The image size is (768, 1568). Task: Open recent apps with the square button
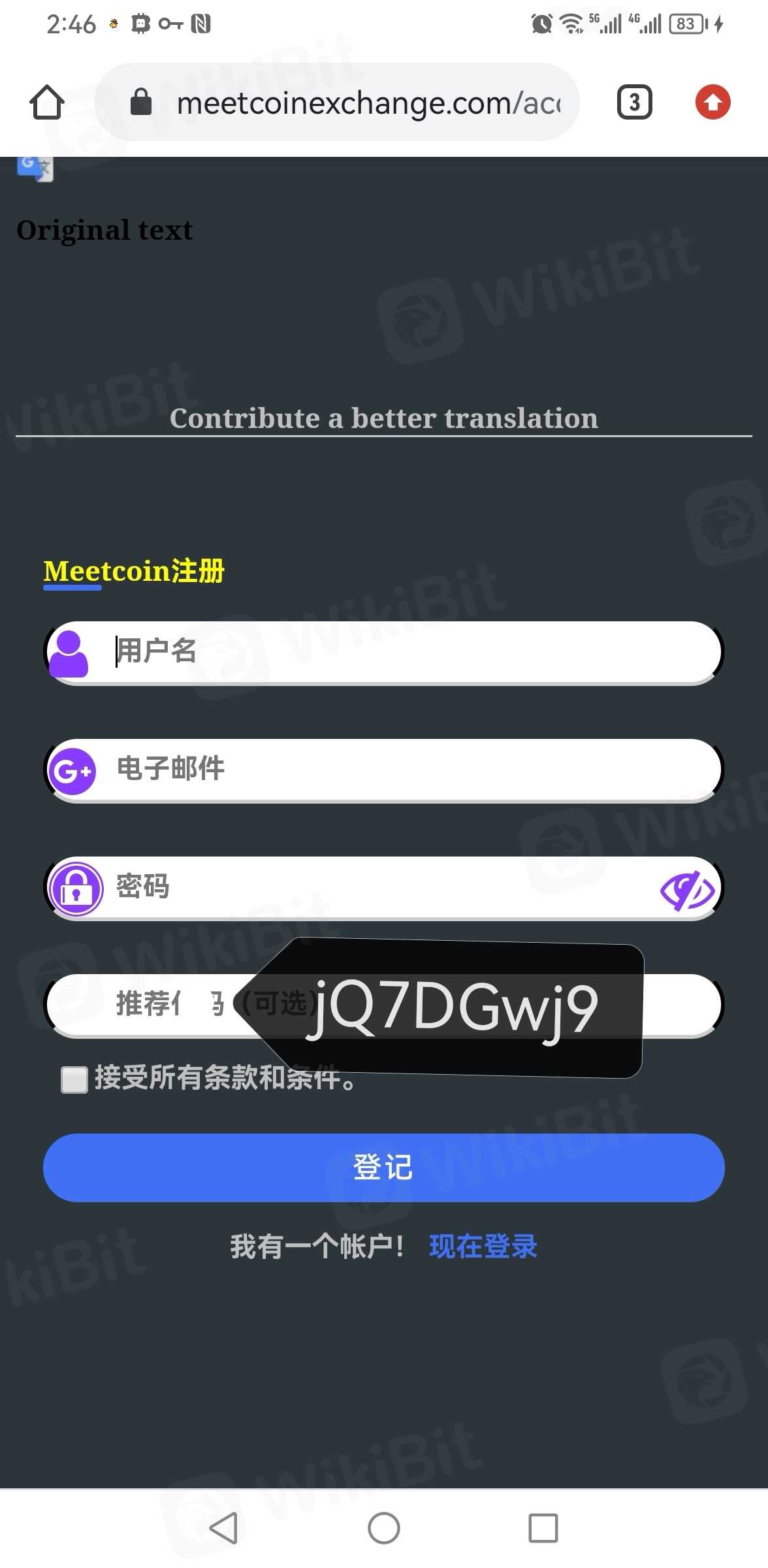[543, 1528]
